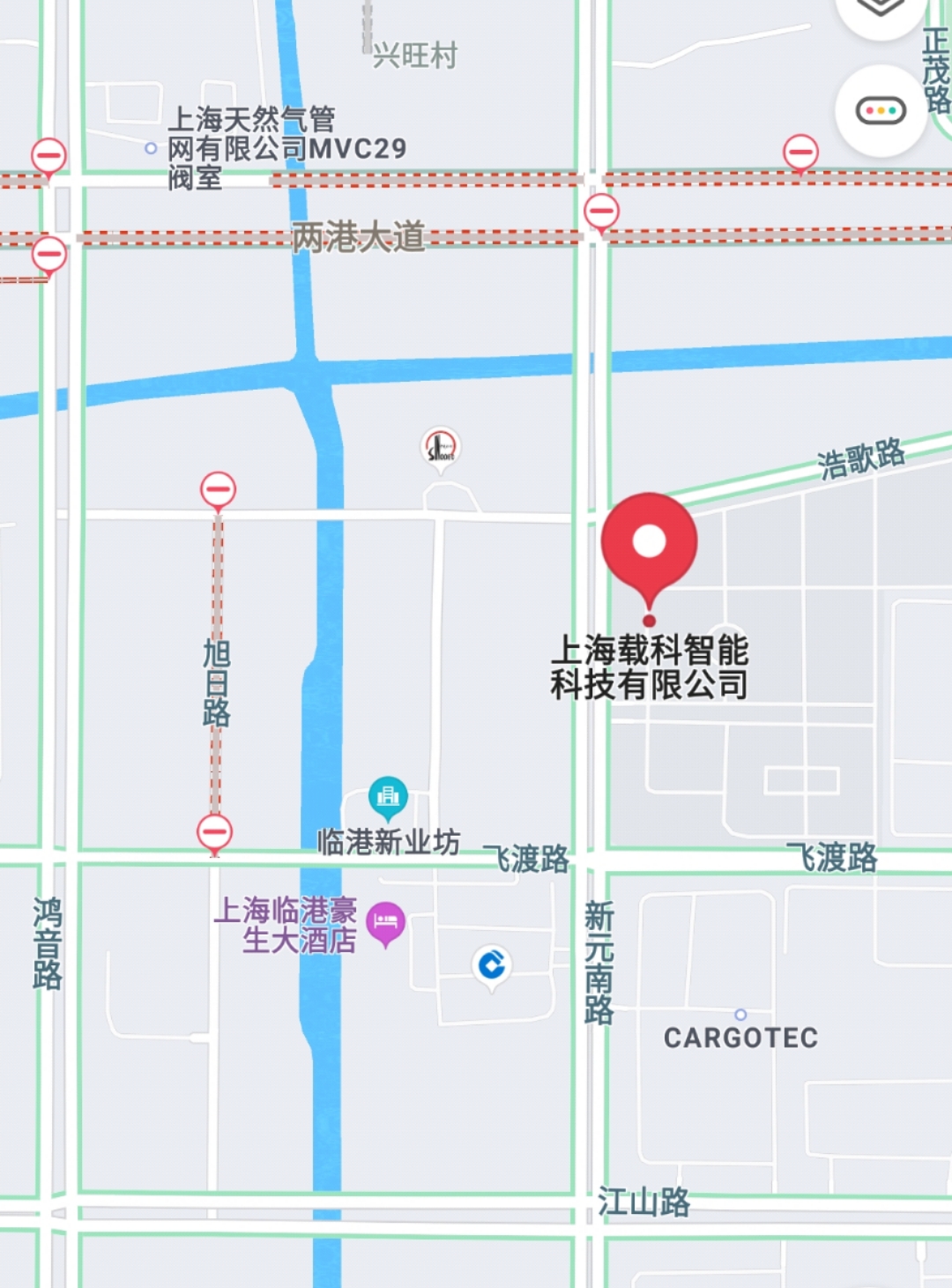Click the 兴旺村 village label
The height and width of the screenshot is (1288, 952).
click(414, 55)
